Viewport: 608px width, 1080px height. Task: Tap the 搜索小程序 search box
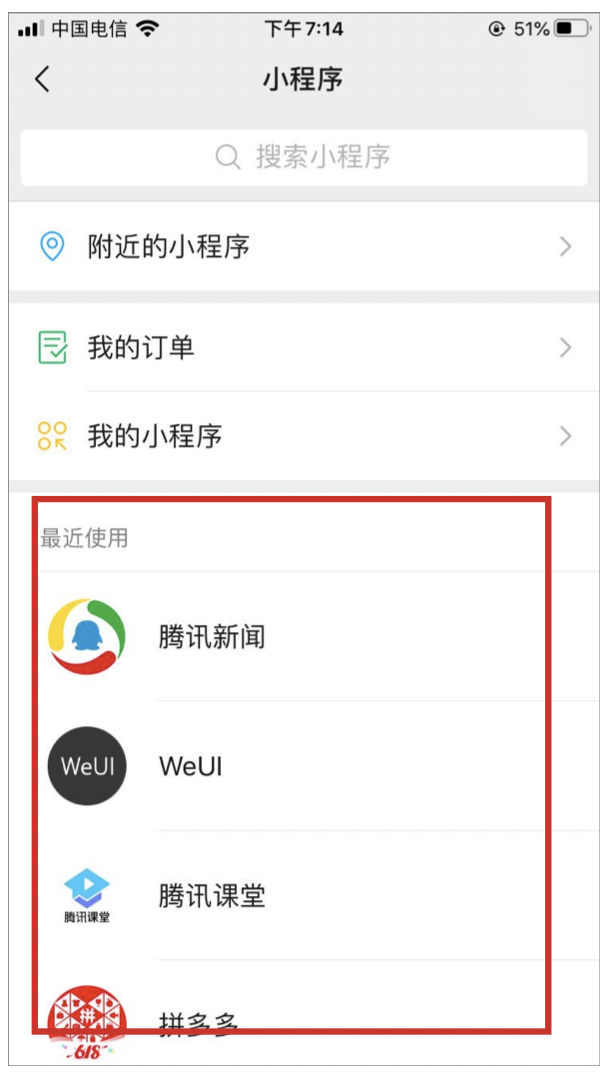[x=304, y=157]
